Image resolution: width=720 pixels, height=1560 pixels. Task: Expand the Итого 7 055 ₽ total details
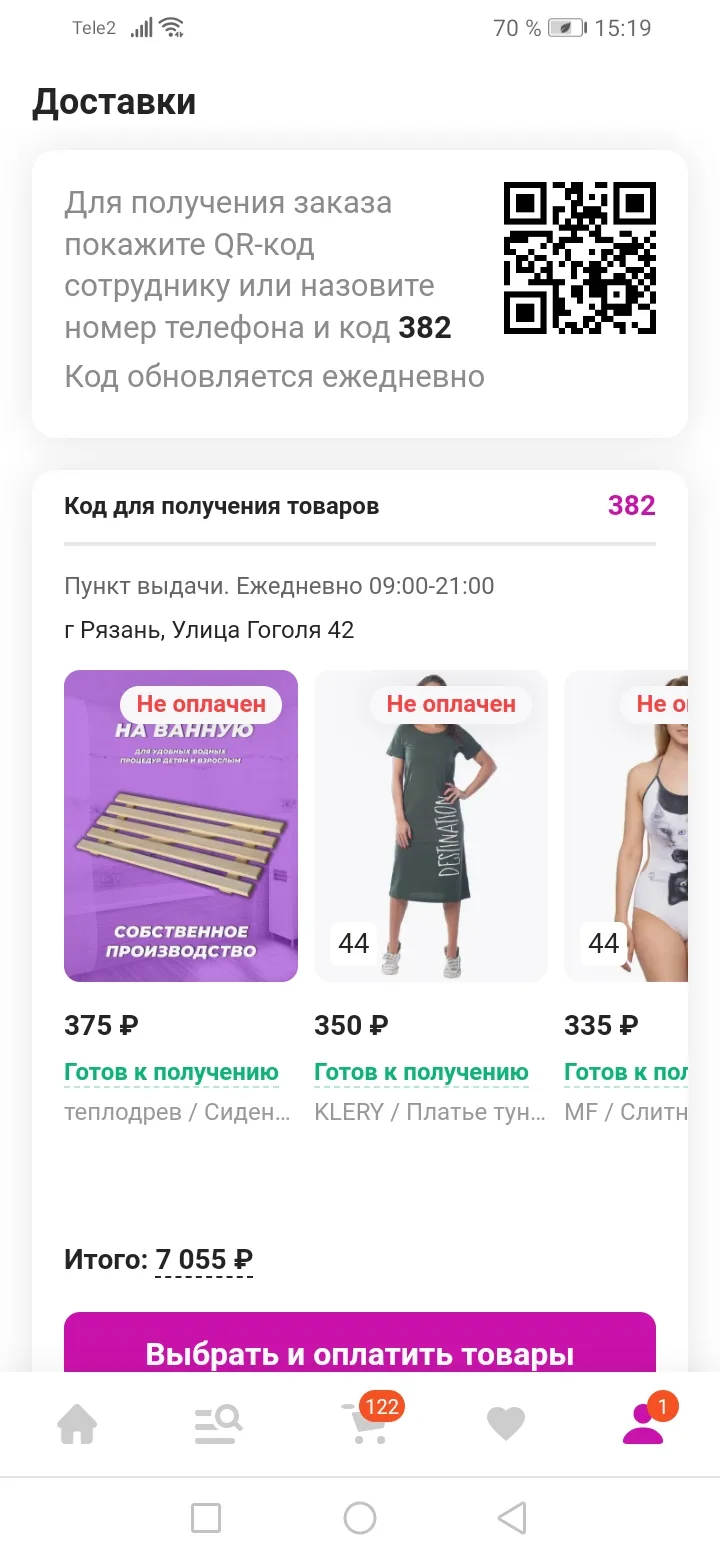coord(204,1260)
